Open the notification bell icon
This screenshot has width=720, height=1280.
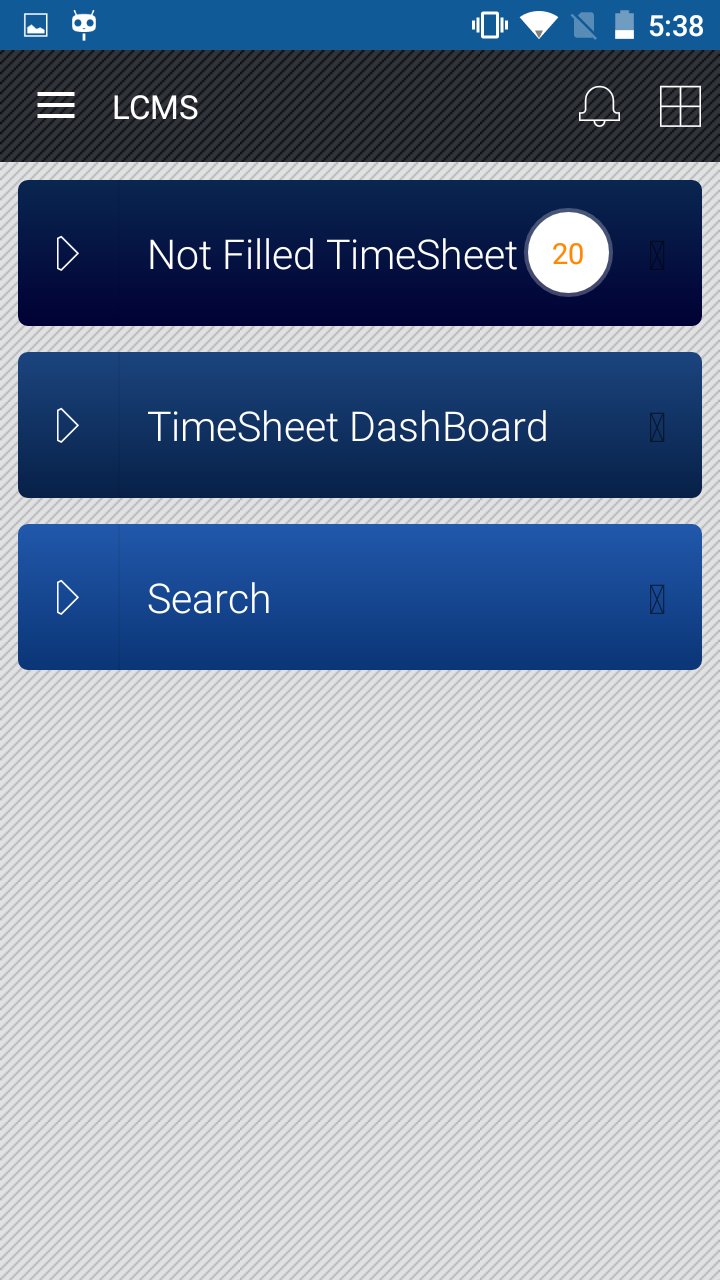click(x=599, y=106)
